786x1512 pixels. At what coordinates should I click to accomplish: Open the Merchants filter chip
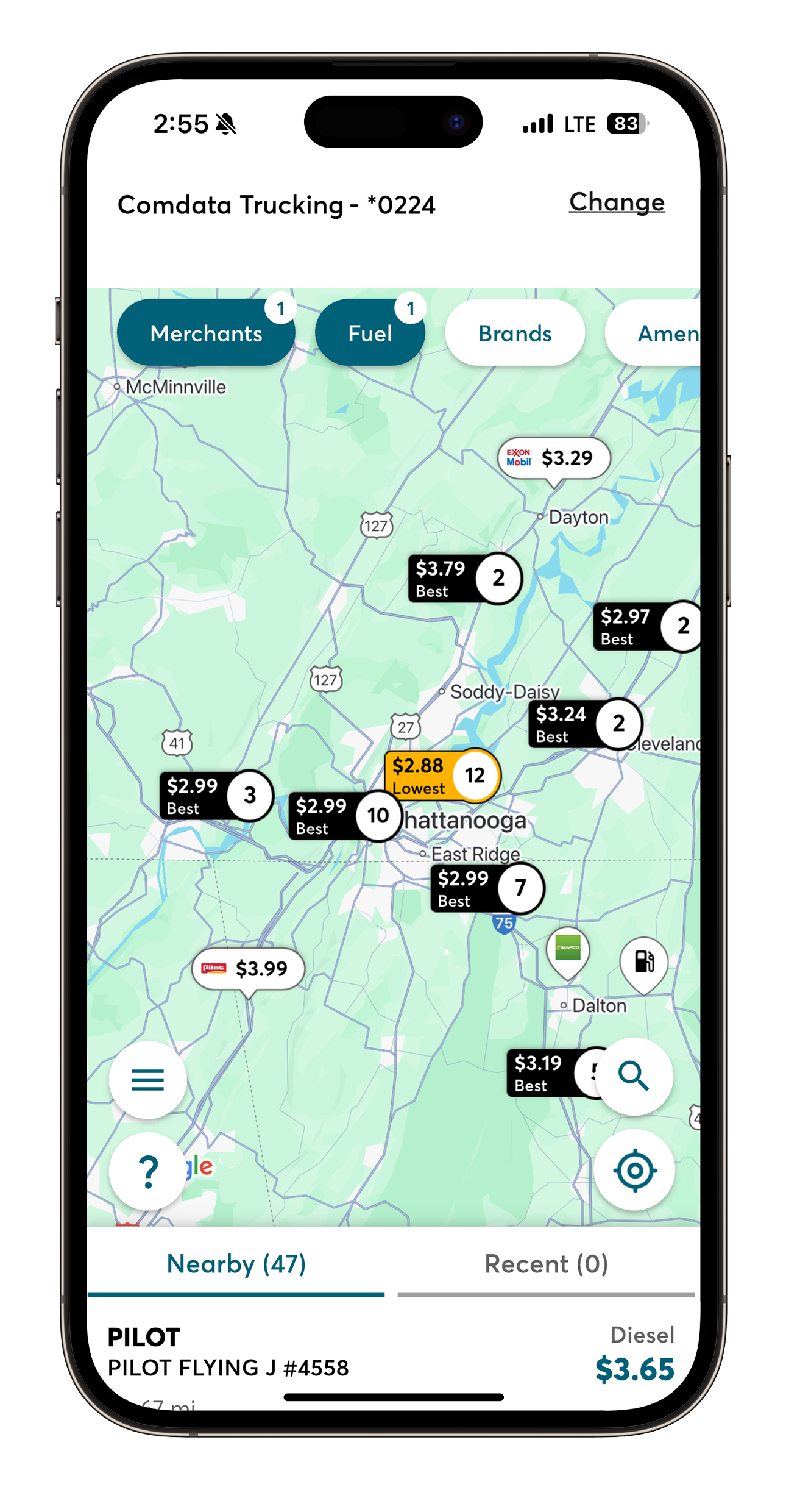(x=206, y=333)
